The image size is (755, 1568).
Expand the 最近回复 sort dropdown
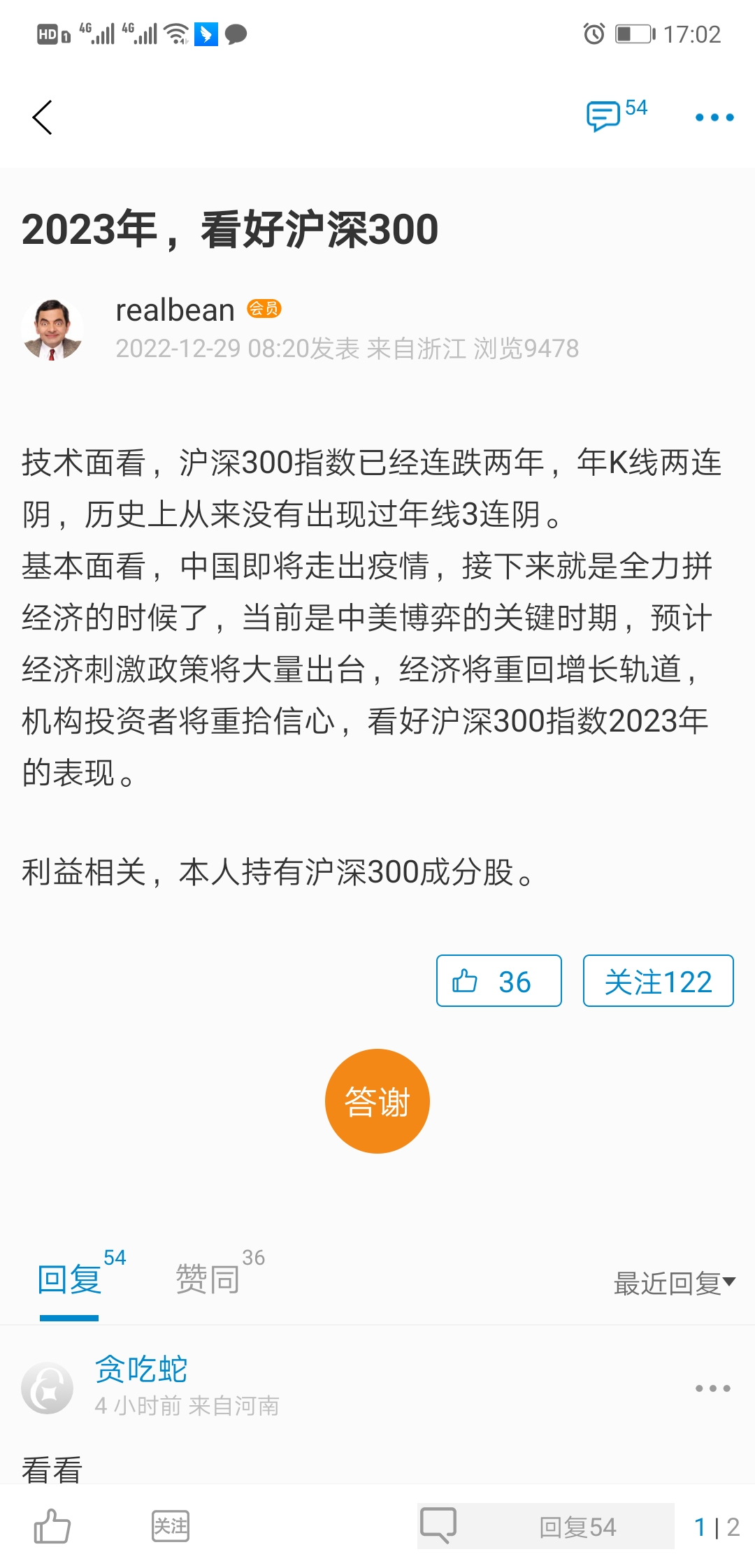(x=674, y=1283)
